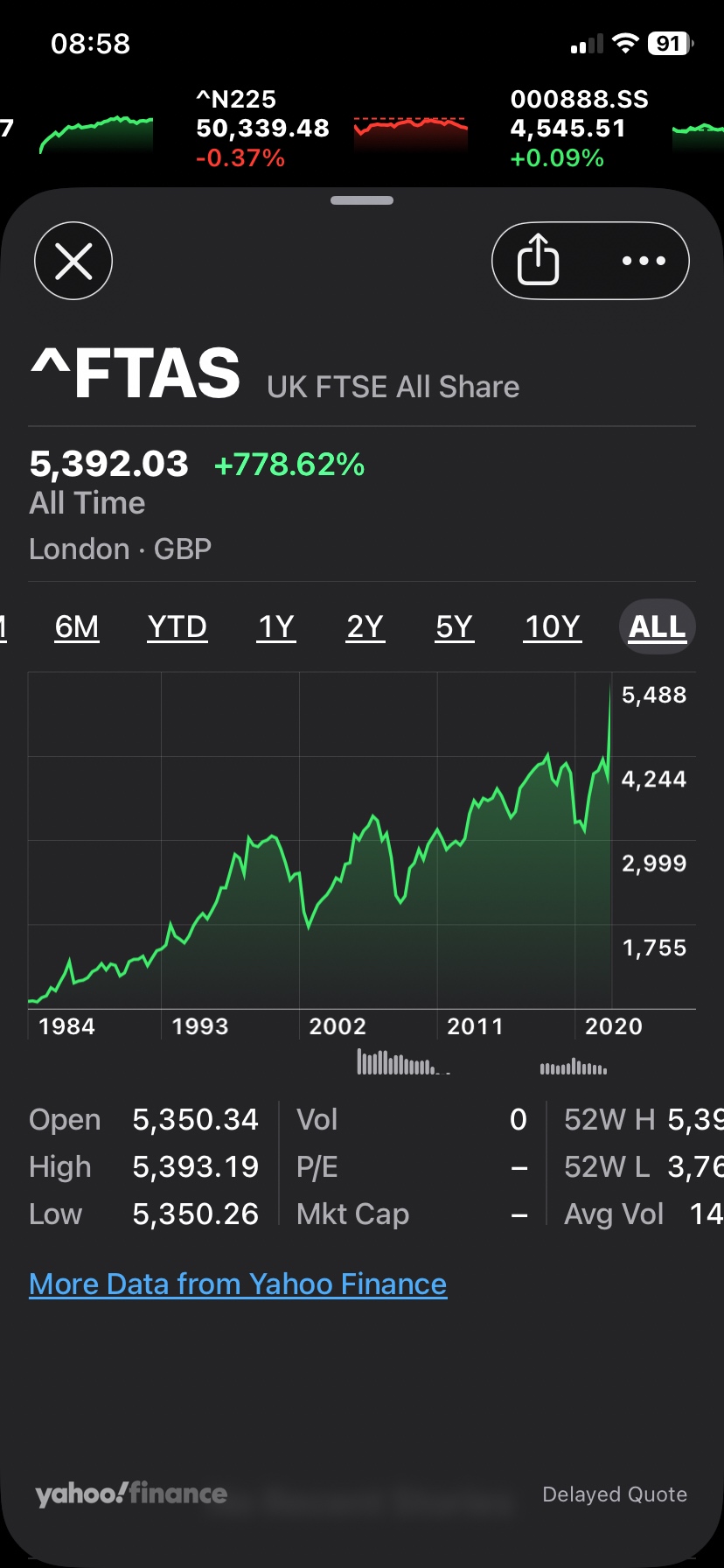Switch chart range to 6M
This screenshot has width=724, height=1568.
77,626
